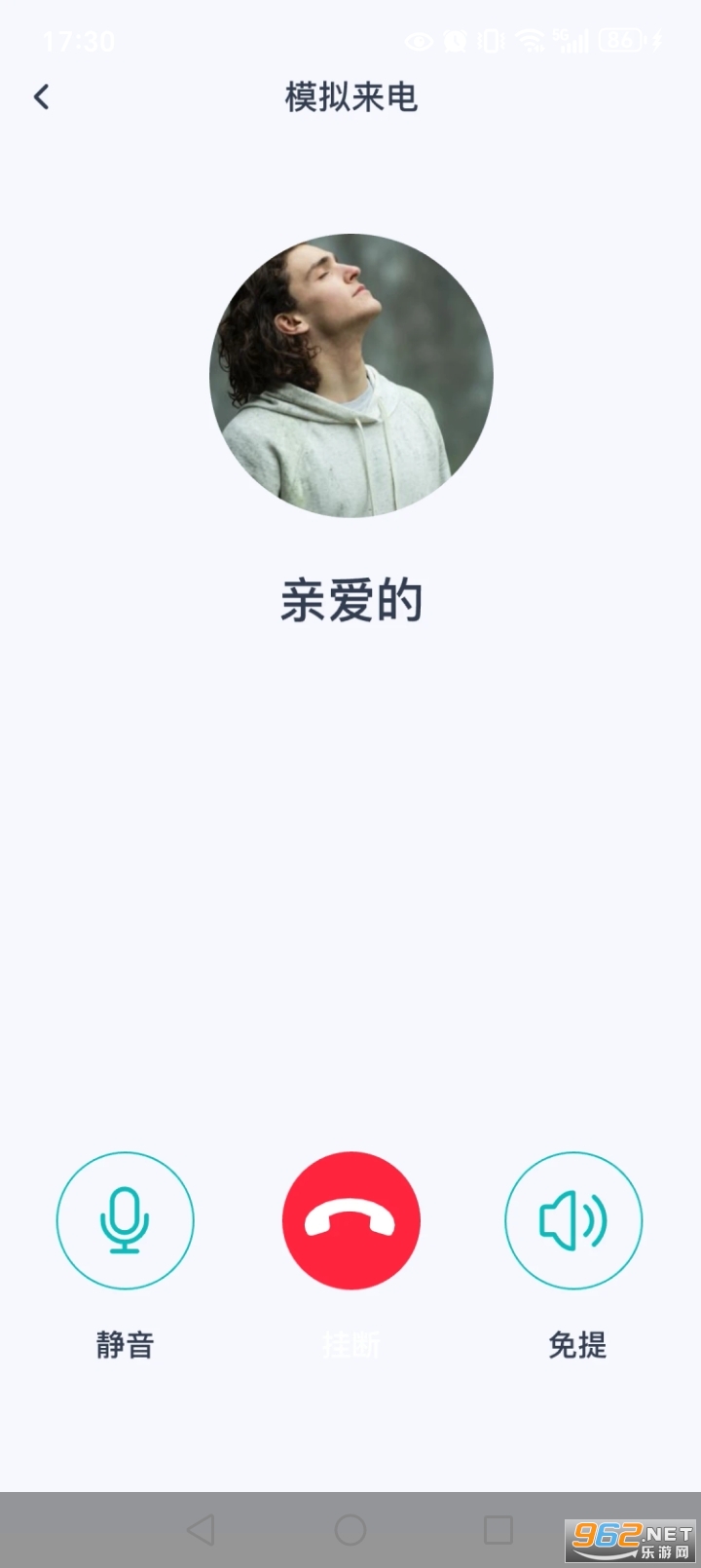Viewport: 701px width, 1568px height.
Task: Tap the eye icon in the status bar
Action: pyautogui.click(x=419, y=41)
